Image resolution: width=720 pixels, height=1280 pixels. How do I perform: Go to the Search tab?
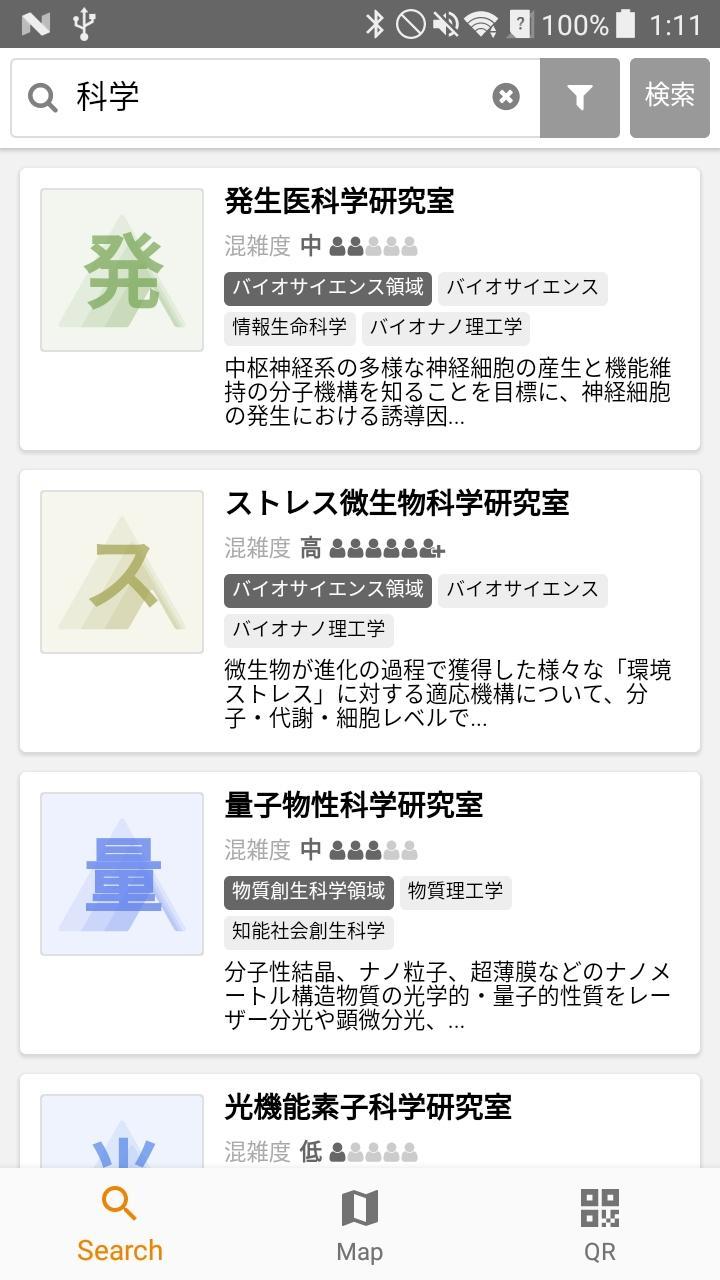tap(120, 1225)
